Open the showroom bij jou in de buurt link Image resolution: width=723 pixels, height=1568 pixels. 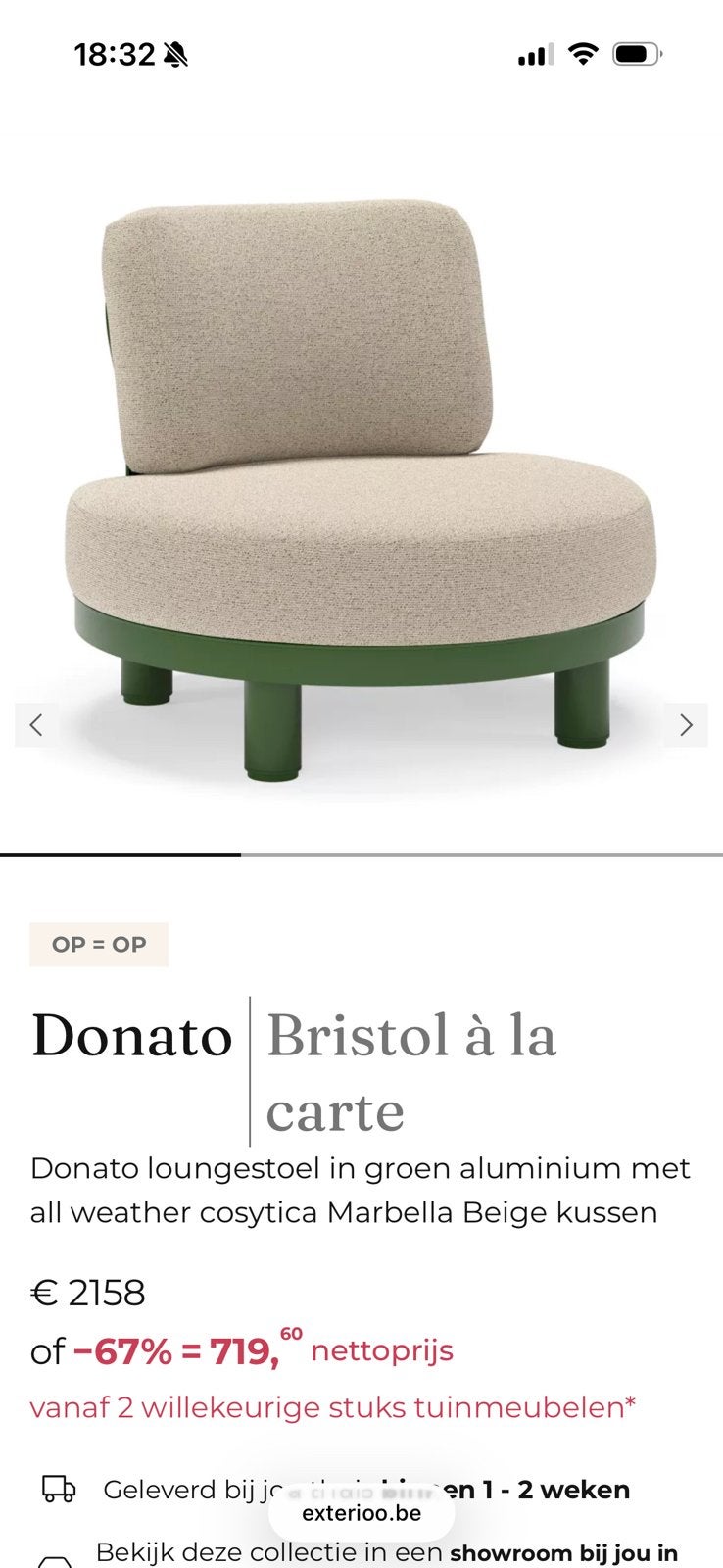[563, 1553]
